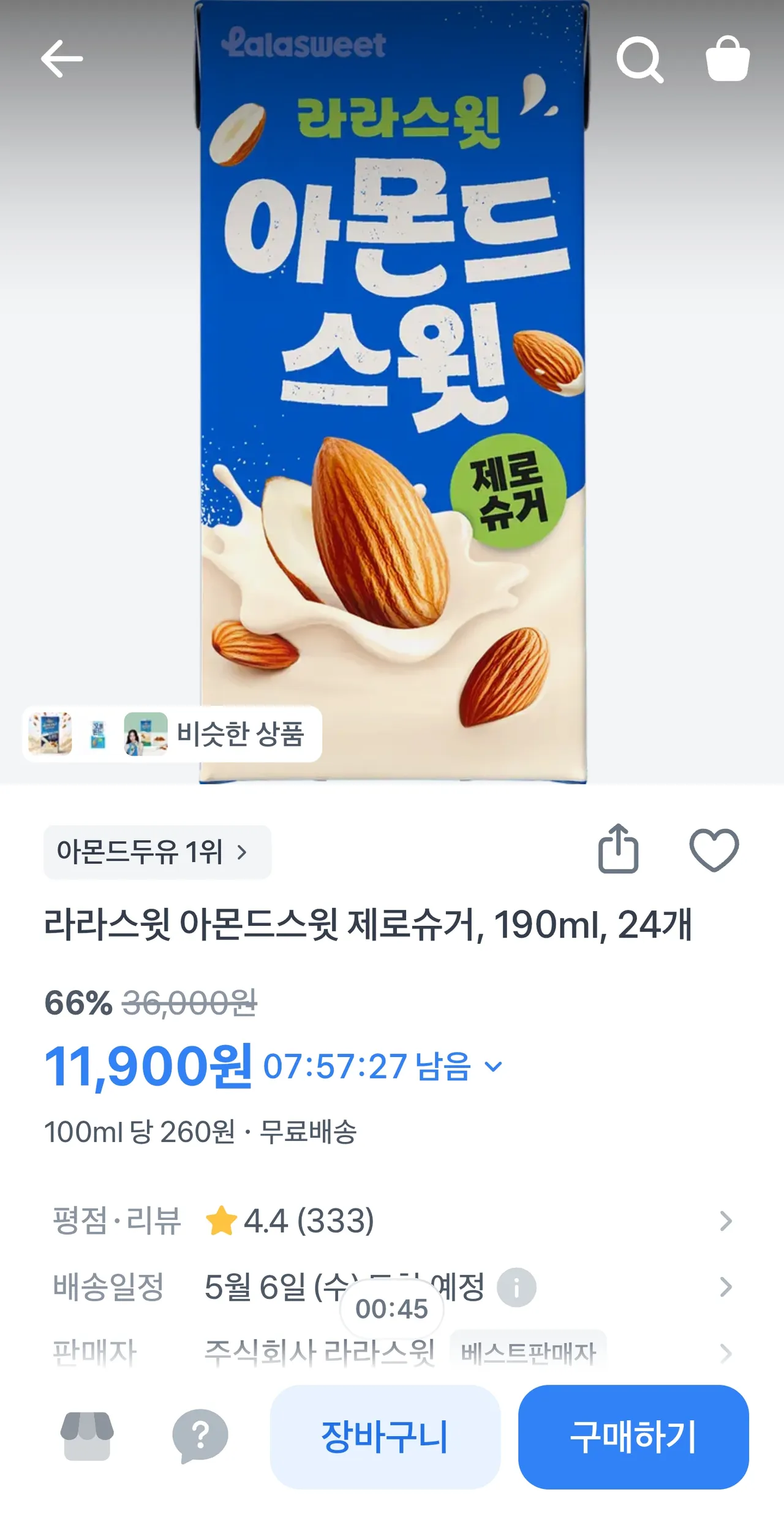Add item to cart with 장바구니
The image size is (784, 1533).
tap(385, 1437)
